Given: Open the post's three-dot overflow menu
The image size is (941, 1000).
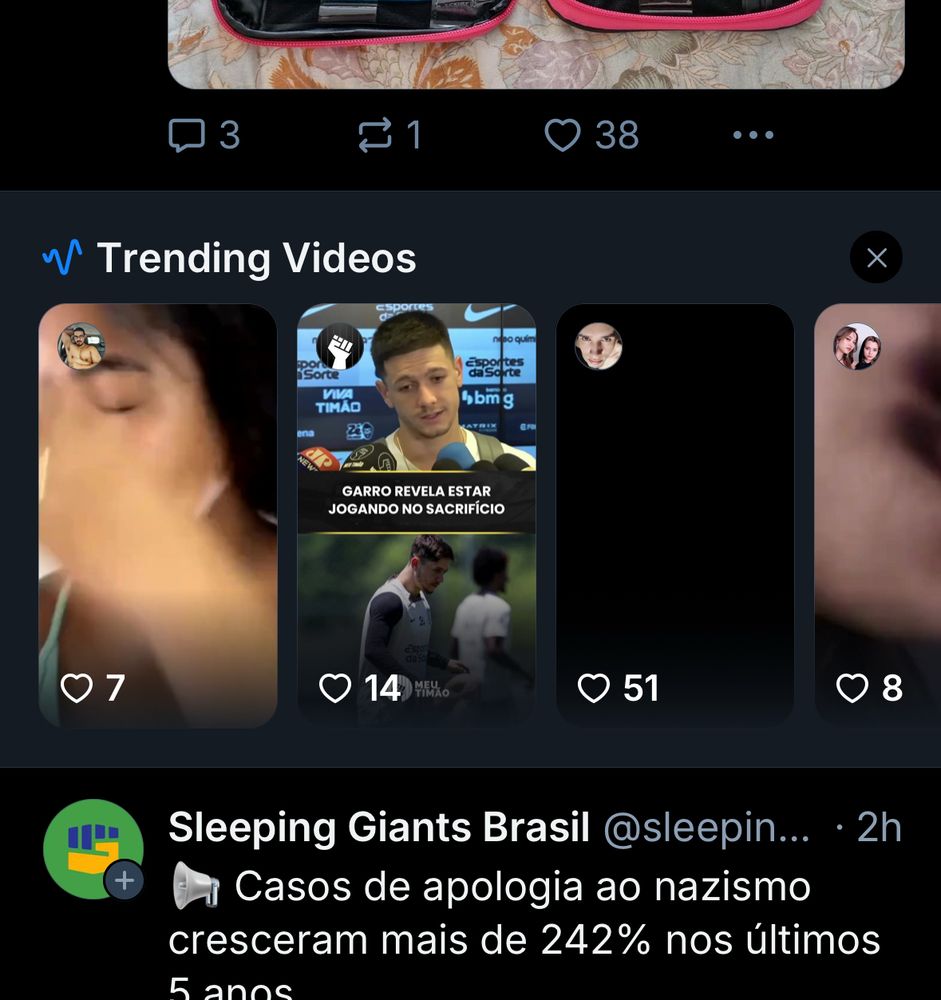Looking at the screenshot, I should click(x=753, y=135).
